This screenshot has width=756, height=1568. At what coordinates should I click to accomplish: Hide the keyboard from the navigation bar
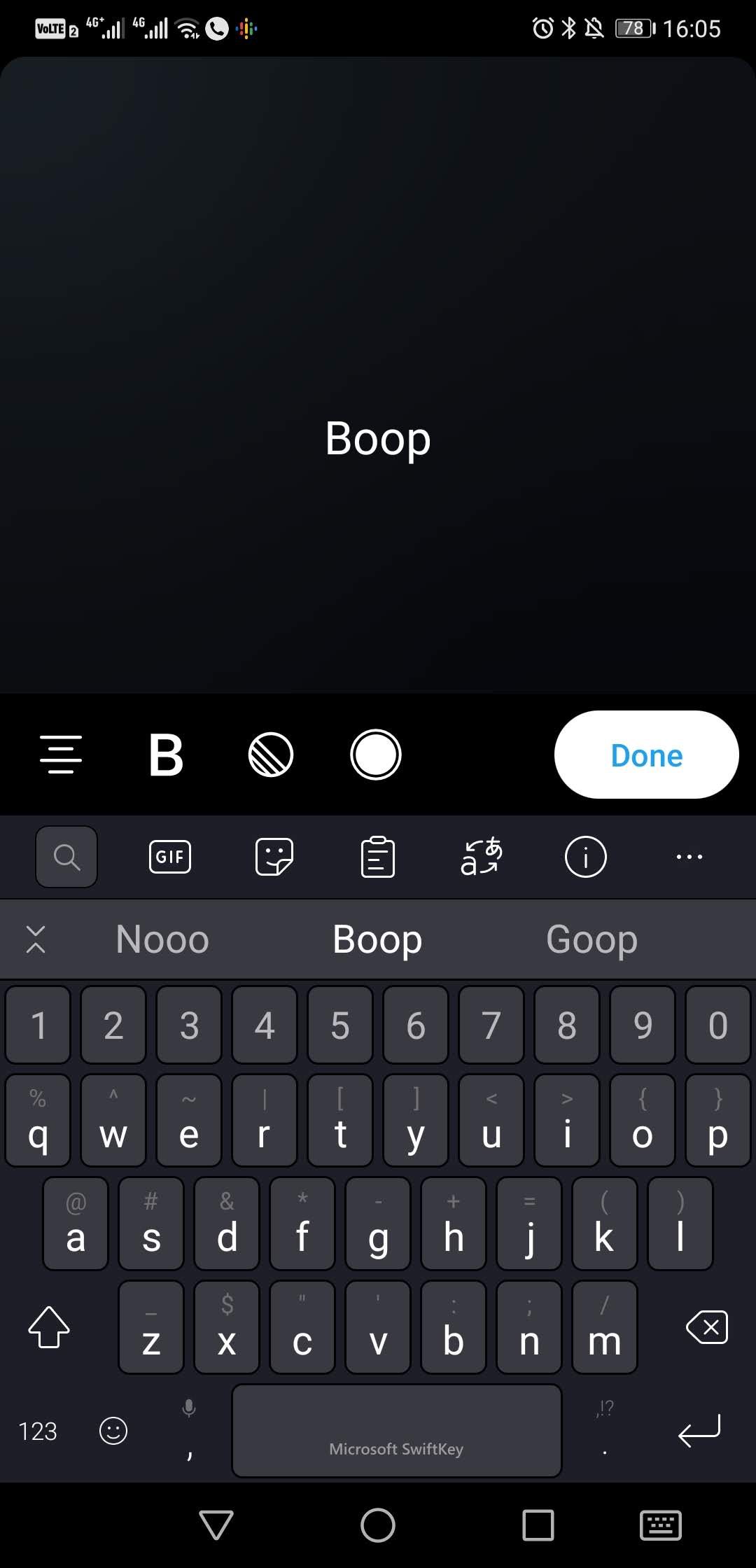pyautogui.click(x=660, y=1525)
